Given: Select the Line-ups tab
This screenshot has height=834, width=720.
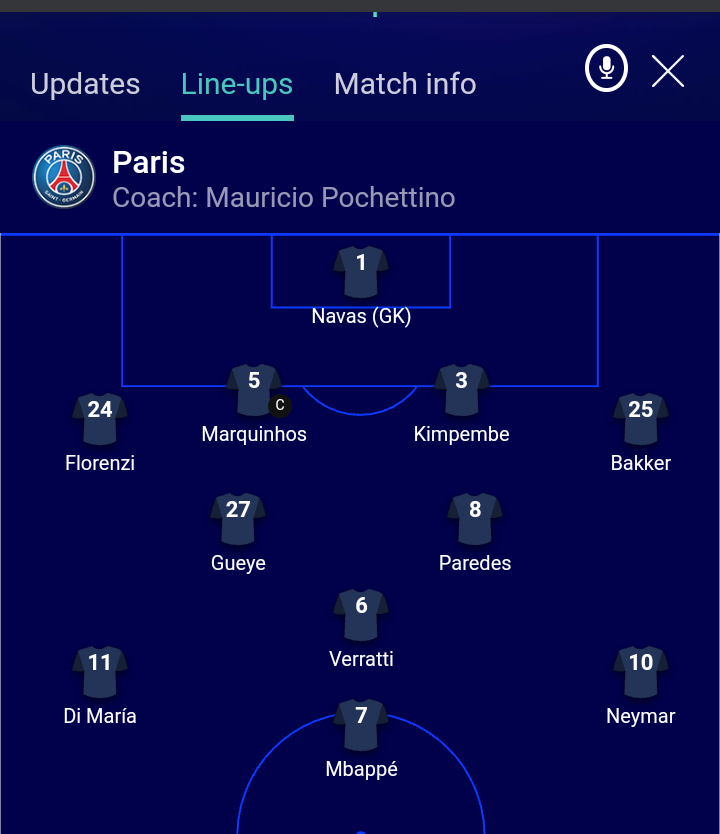Looking at the screenshot, I should tap(237, 84).
